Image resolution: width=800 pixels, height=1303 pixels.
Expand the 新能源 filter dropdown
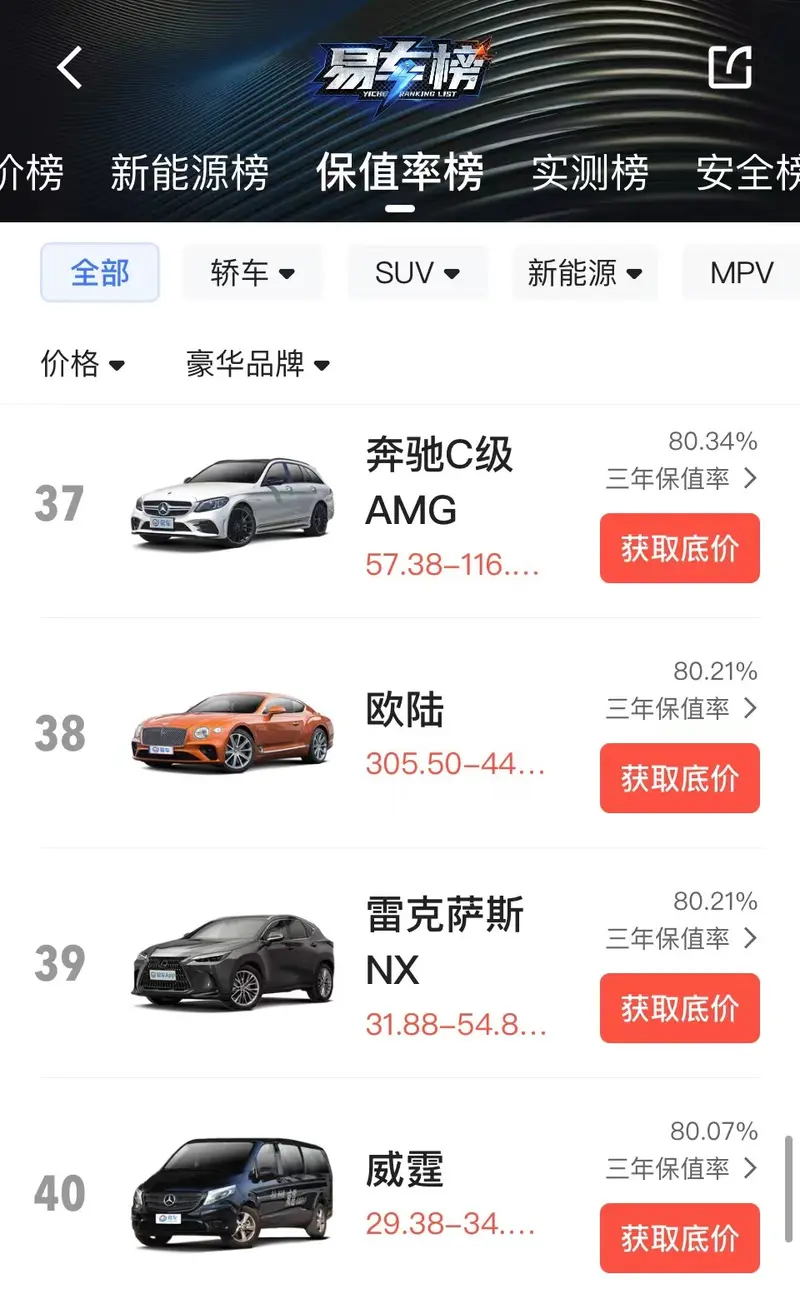pos(585,272)
